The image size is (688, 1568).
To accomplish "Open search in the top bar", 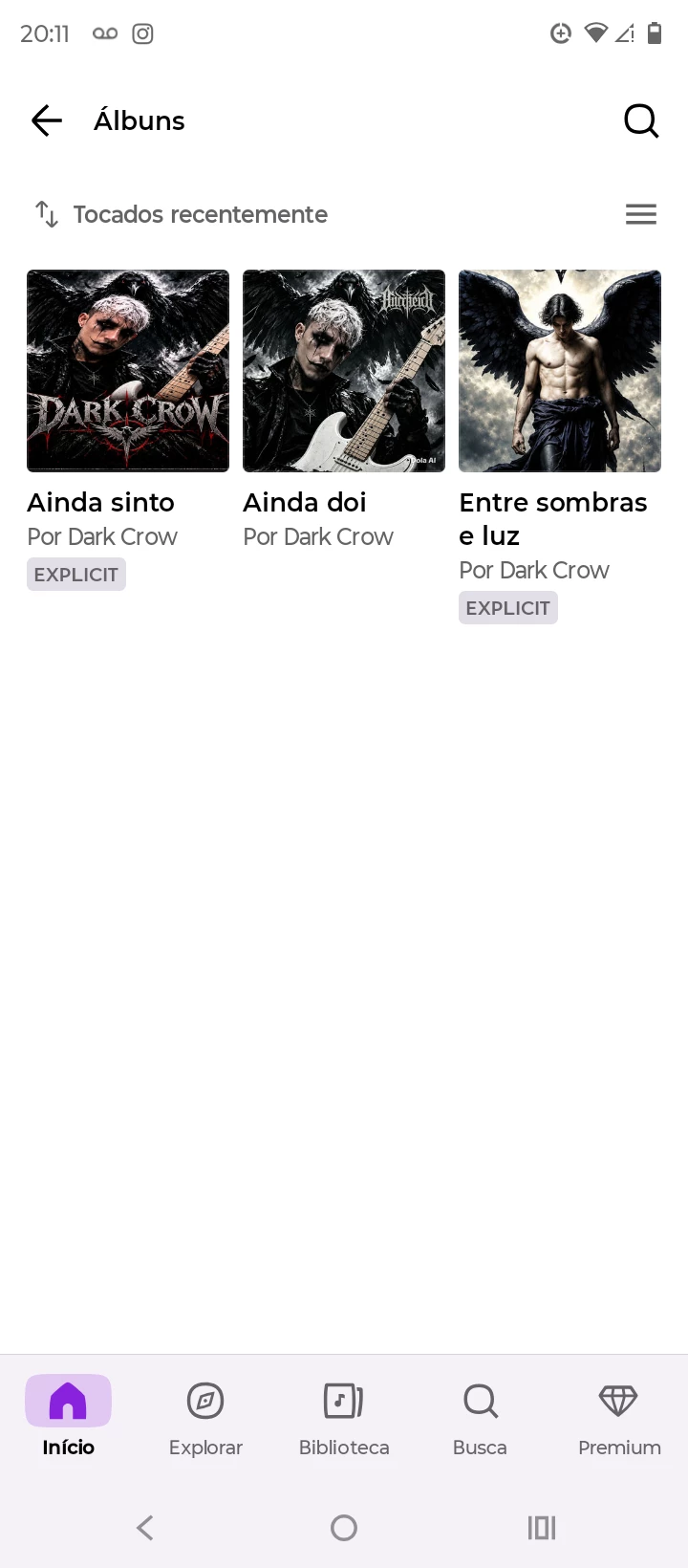I will [641, 120].
